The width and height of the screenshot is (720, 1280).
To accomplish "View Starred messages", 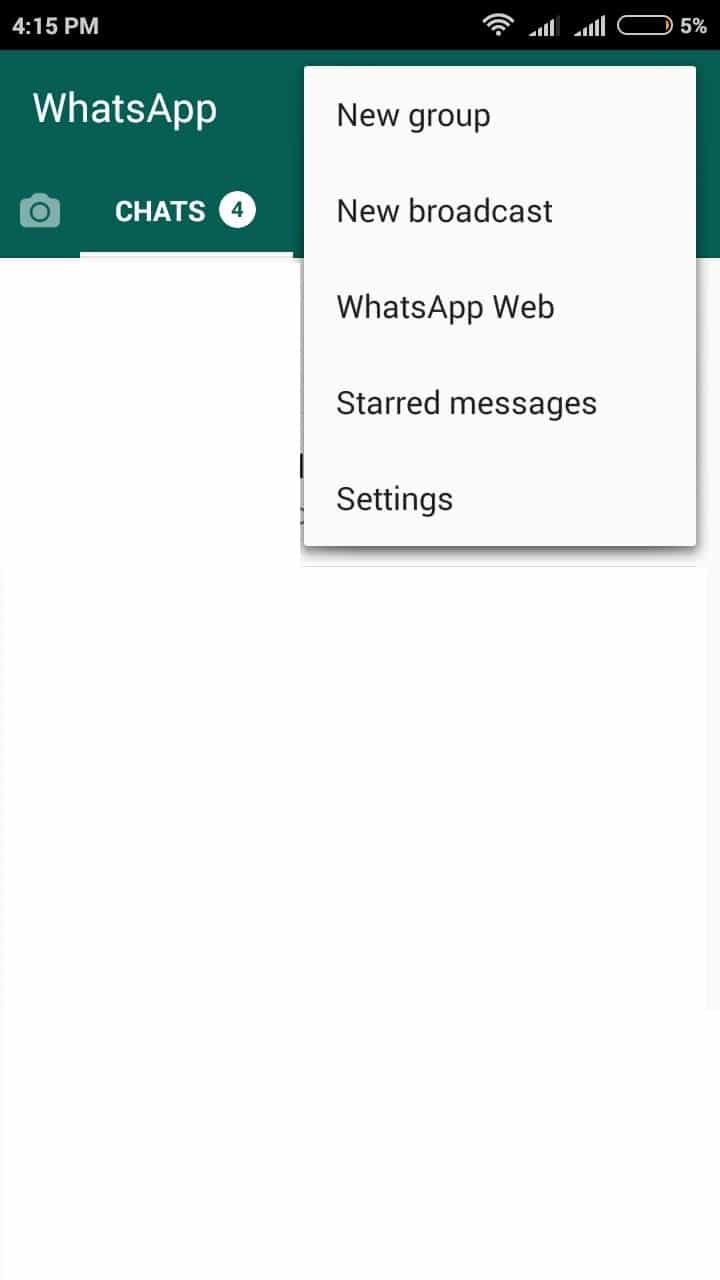I will click(x=466, y=404).
